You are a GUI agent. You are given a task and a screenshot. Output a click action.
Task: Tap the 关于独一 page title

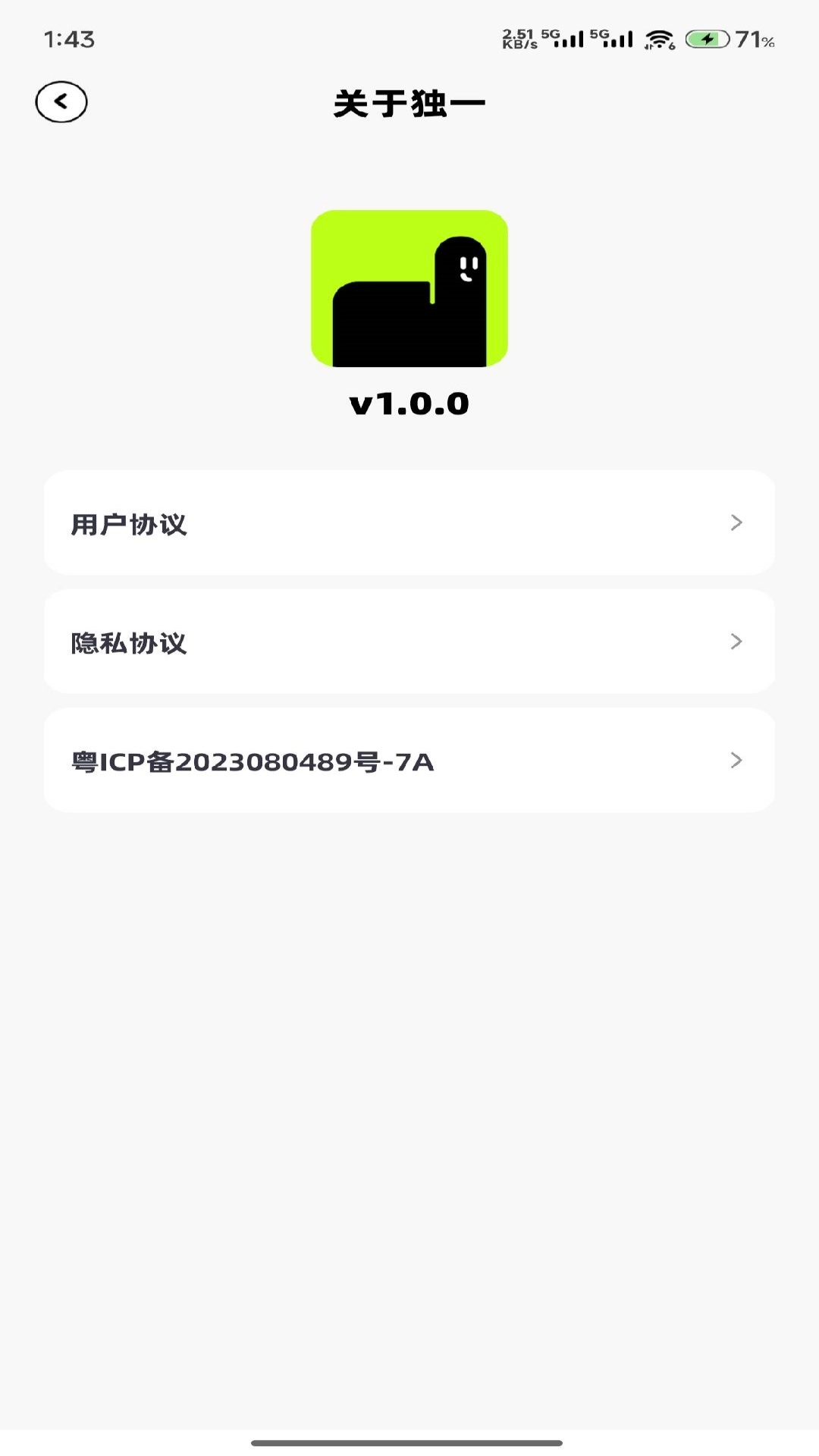[409, 101]
